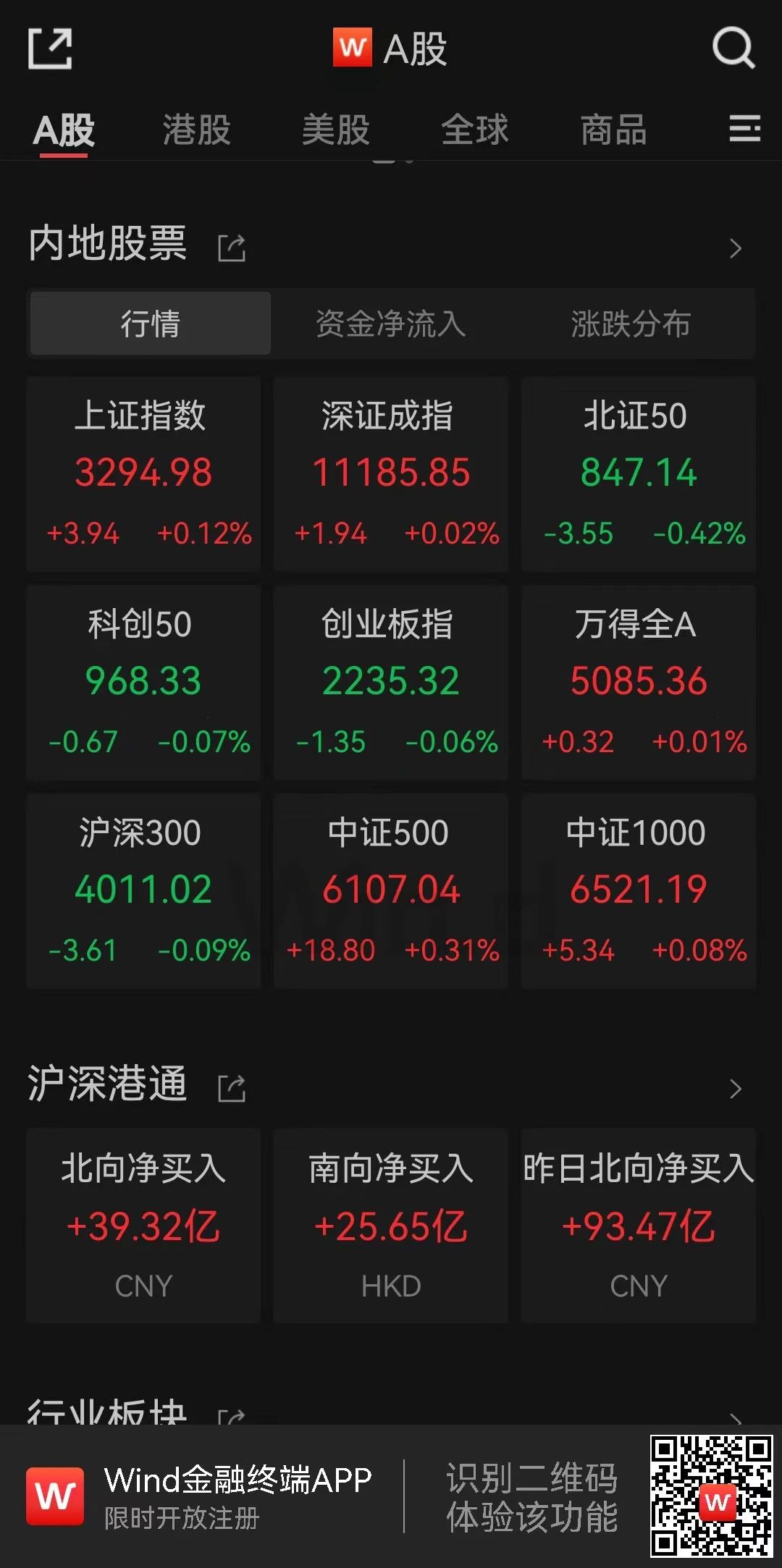Expand the 沪深港通 section via its chevron

tap(736, 1088)
